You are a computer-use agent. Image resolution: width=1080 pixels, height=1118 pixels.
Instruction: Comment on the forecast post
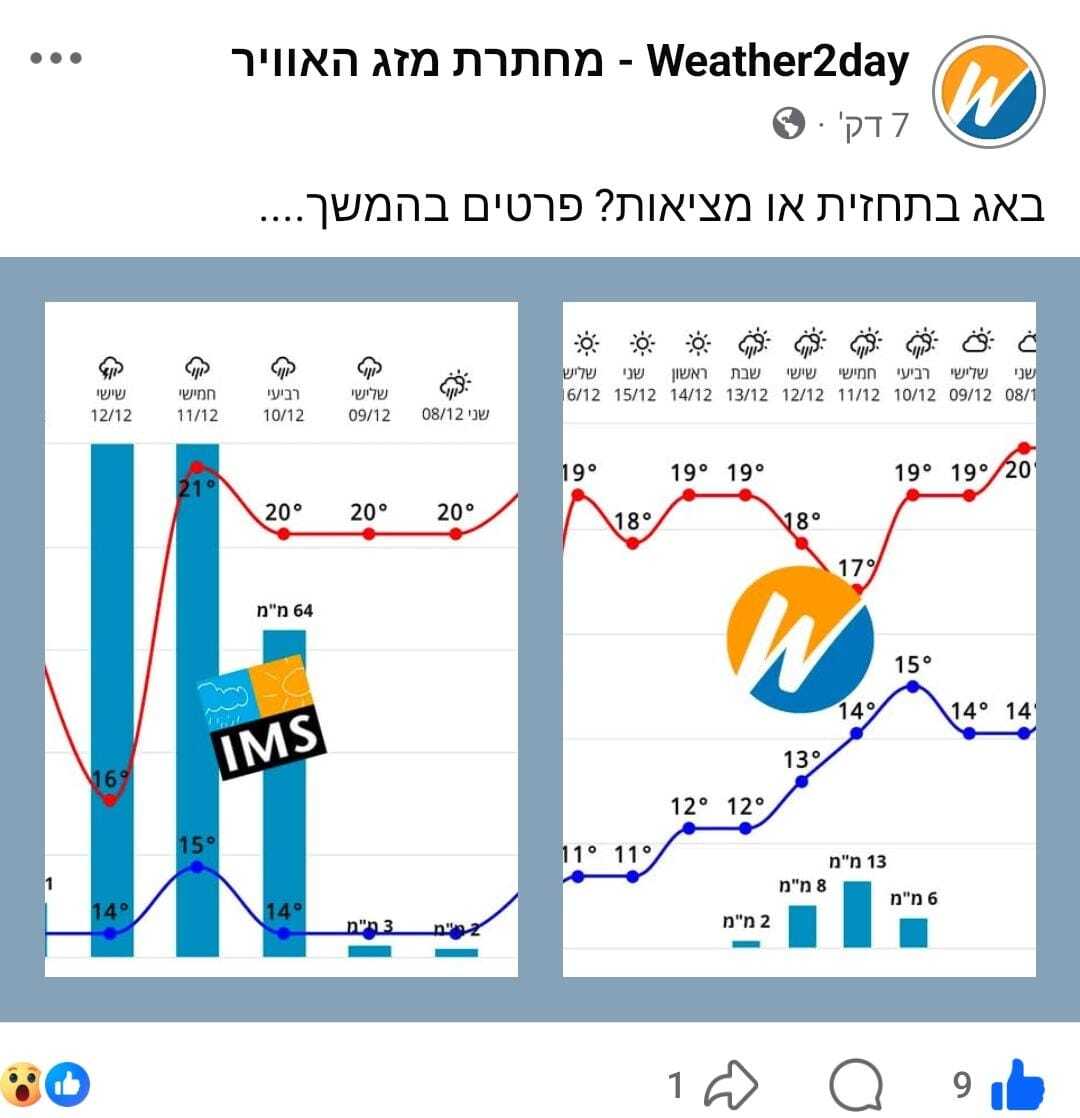856,1085
